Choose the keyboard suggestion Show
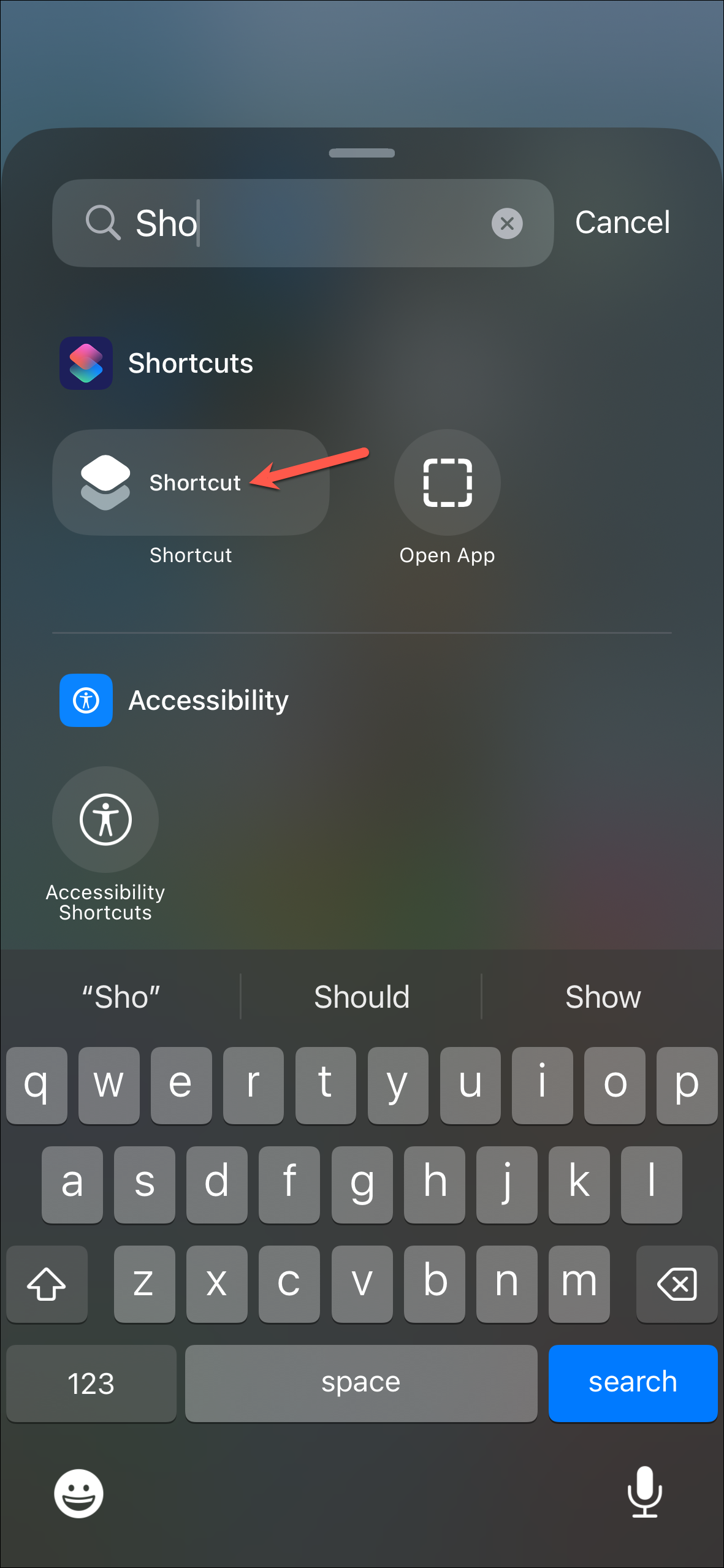Screen dimensions: 724x1568 [603, 997]
